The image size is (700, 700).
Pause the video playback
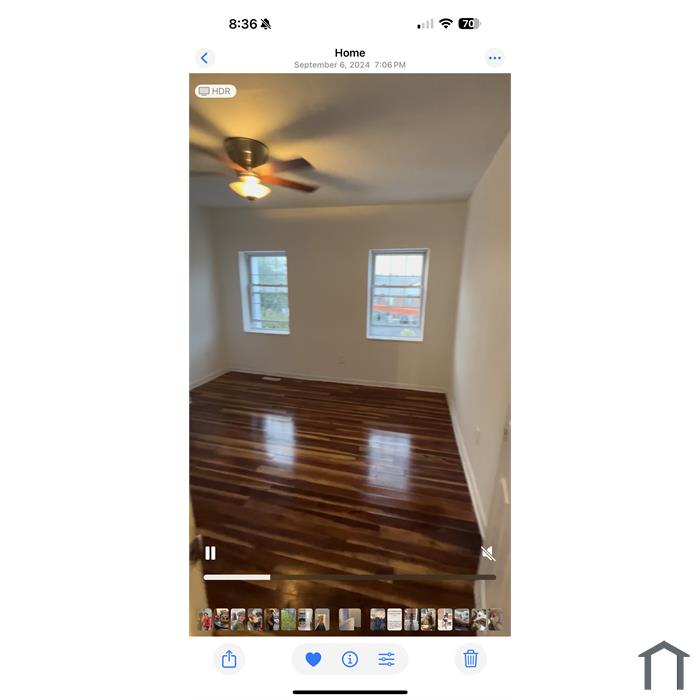pos(210,553)
